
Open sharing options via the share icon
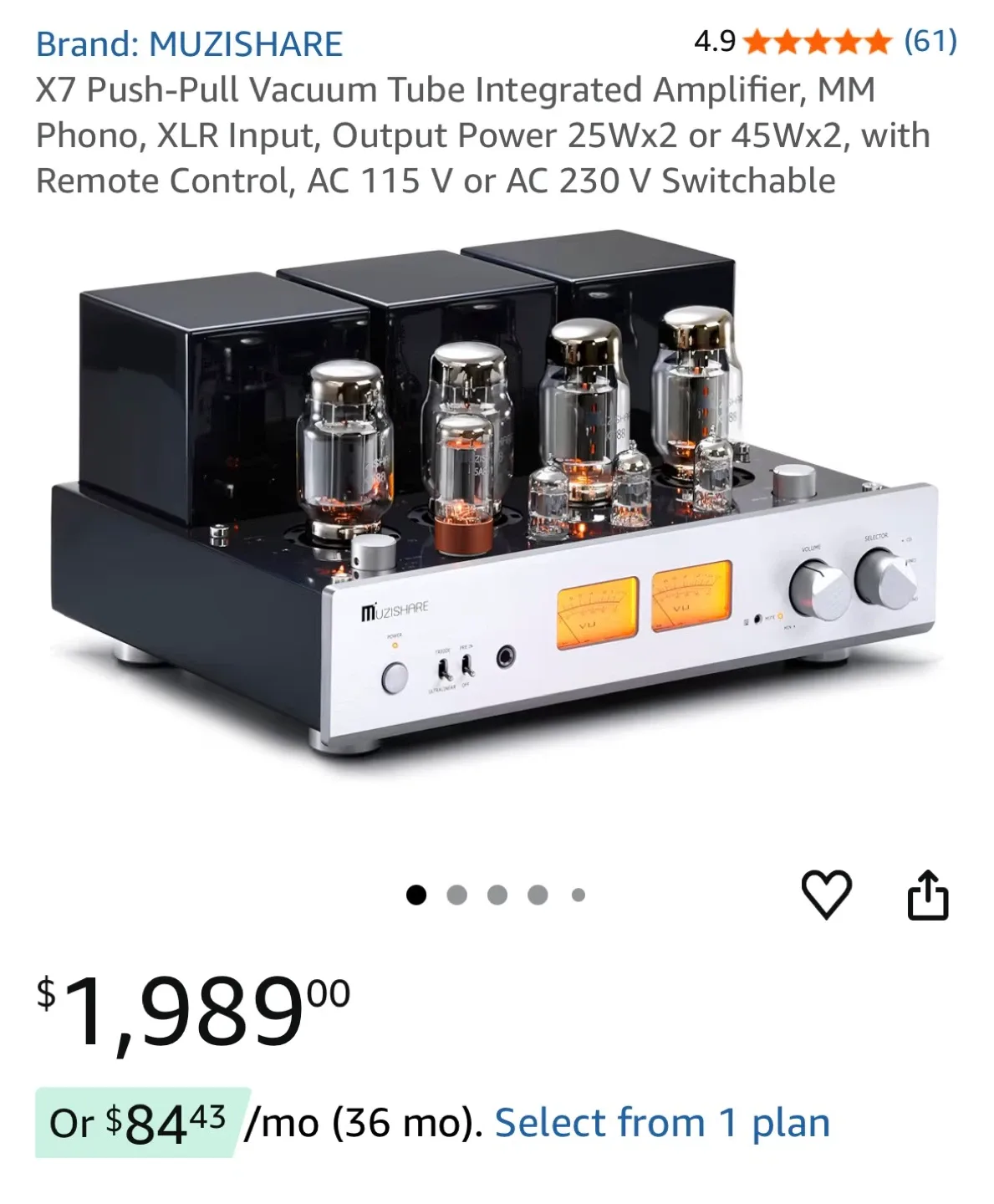tap(928, 895)
